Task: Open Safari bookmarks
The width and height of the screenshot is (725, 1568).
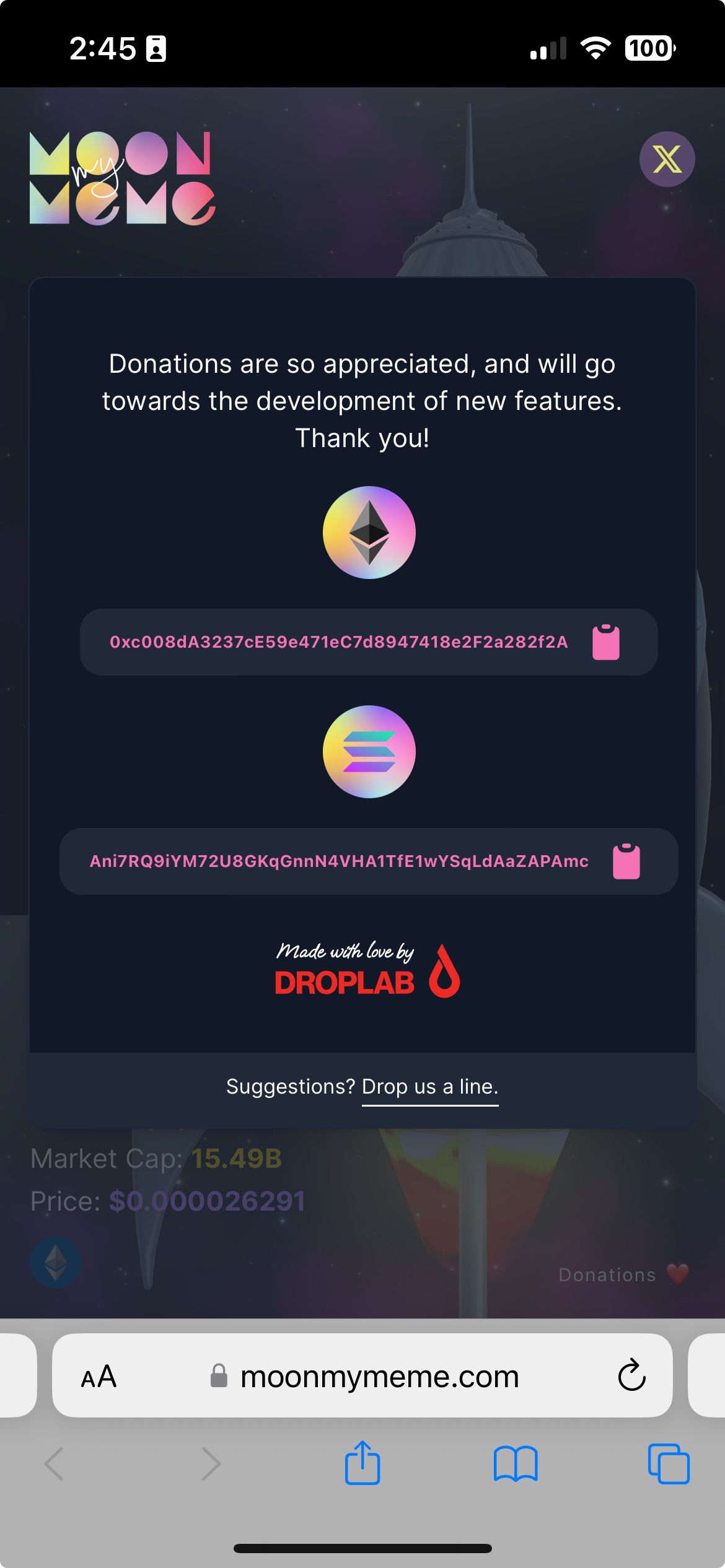Action: 516,1463
